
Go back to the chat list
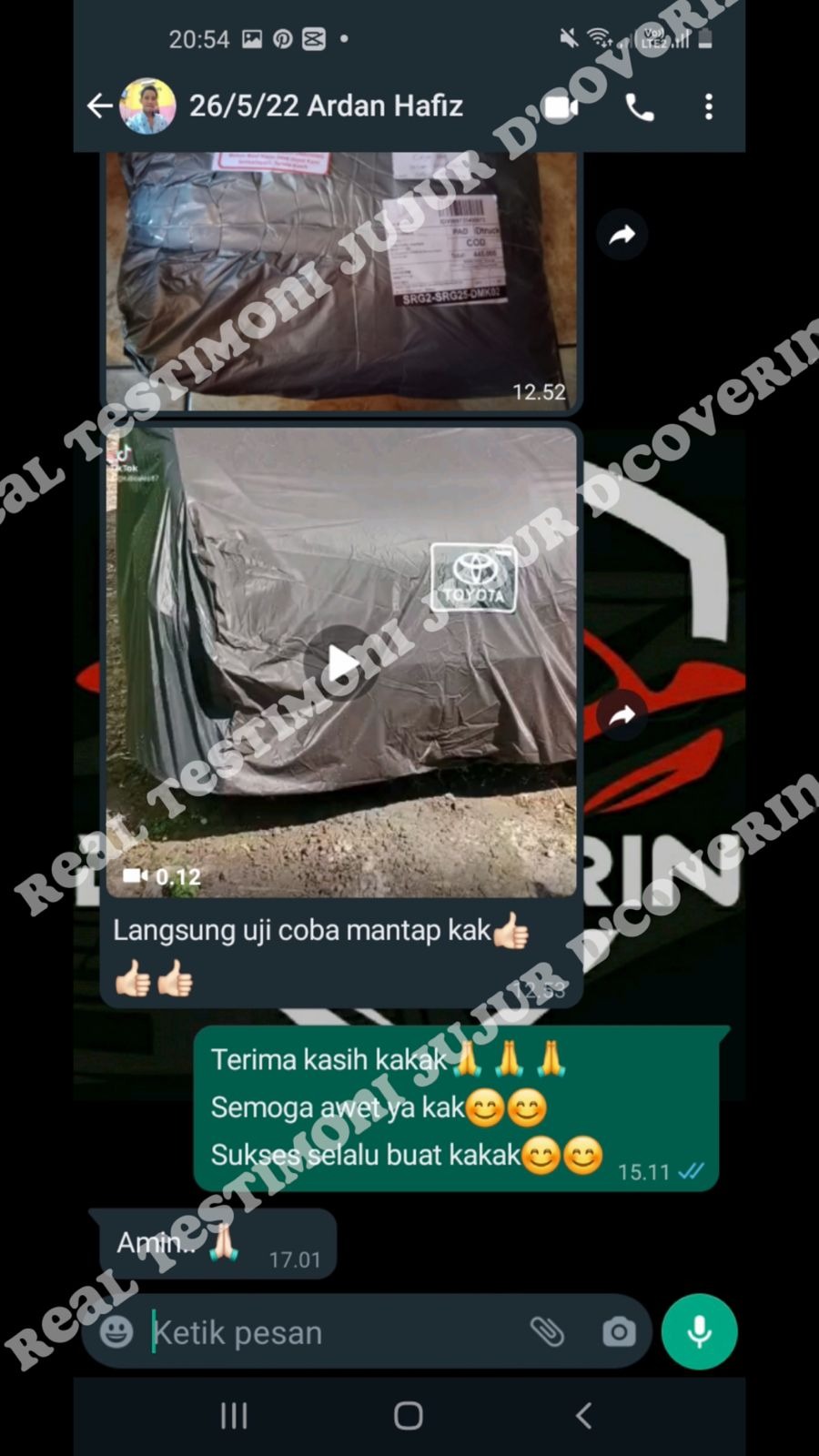tap(99, 106)
